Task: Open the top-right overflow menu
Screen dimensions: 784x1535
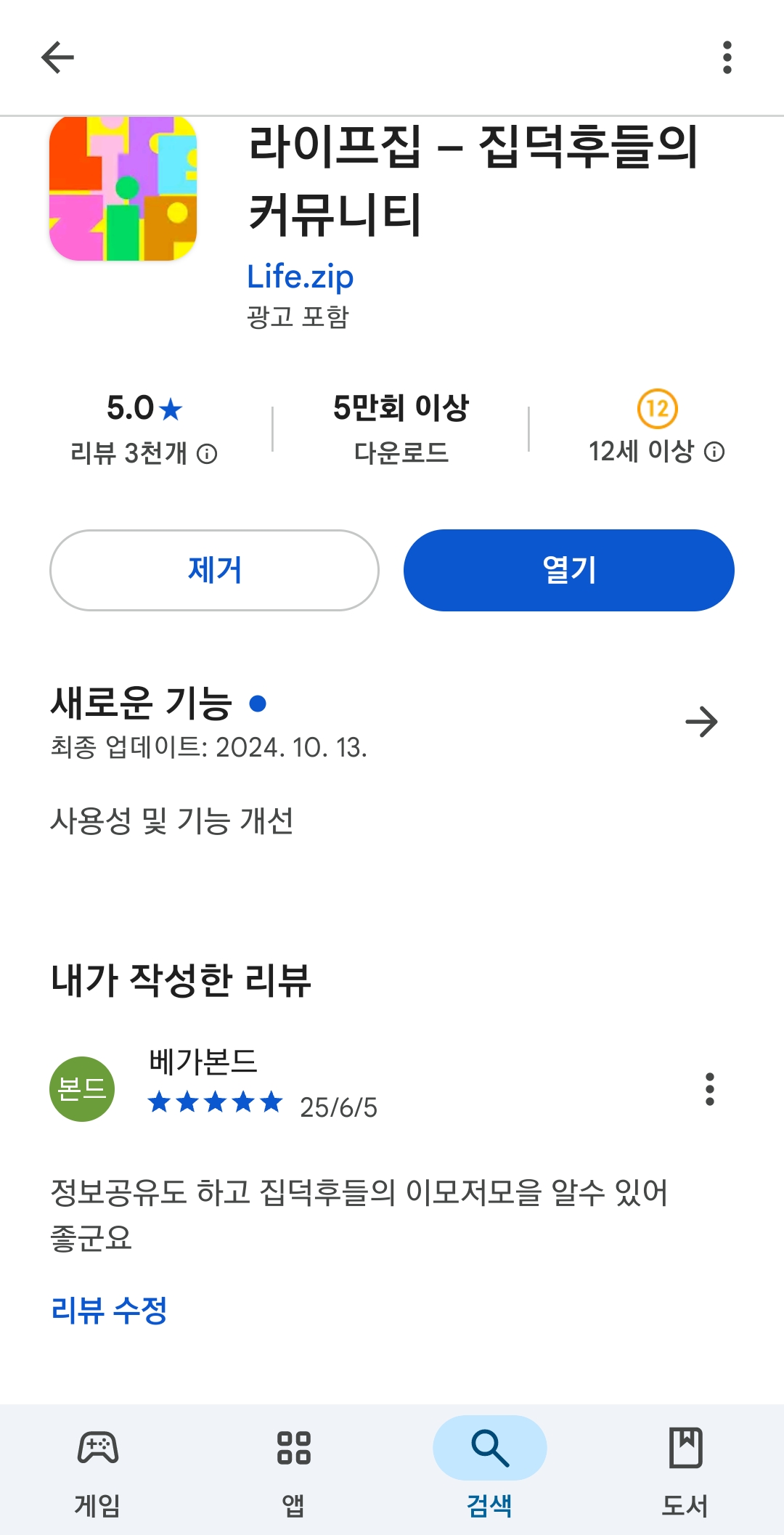Action: coord(727,57)
